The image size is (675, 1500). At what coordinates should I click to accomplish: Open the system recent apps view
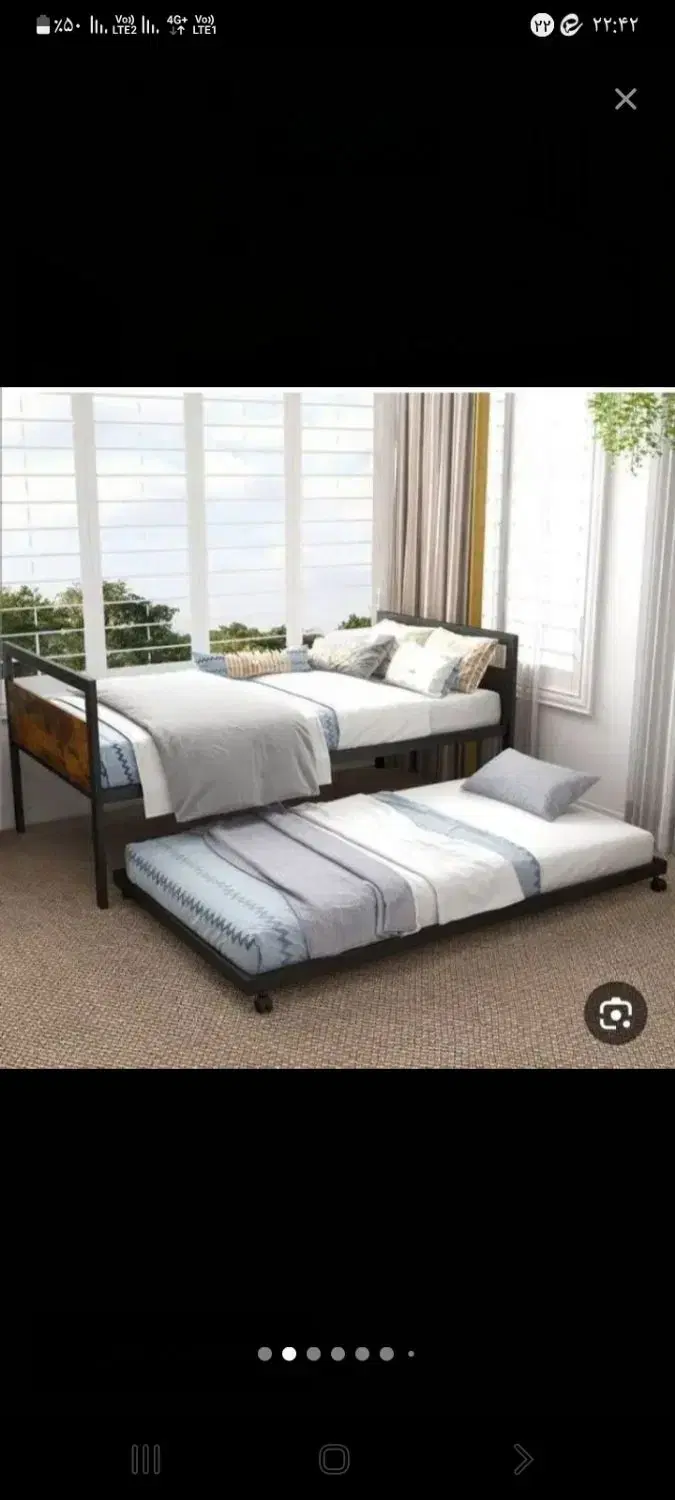pos(146,1459)
